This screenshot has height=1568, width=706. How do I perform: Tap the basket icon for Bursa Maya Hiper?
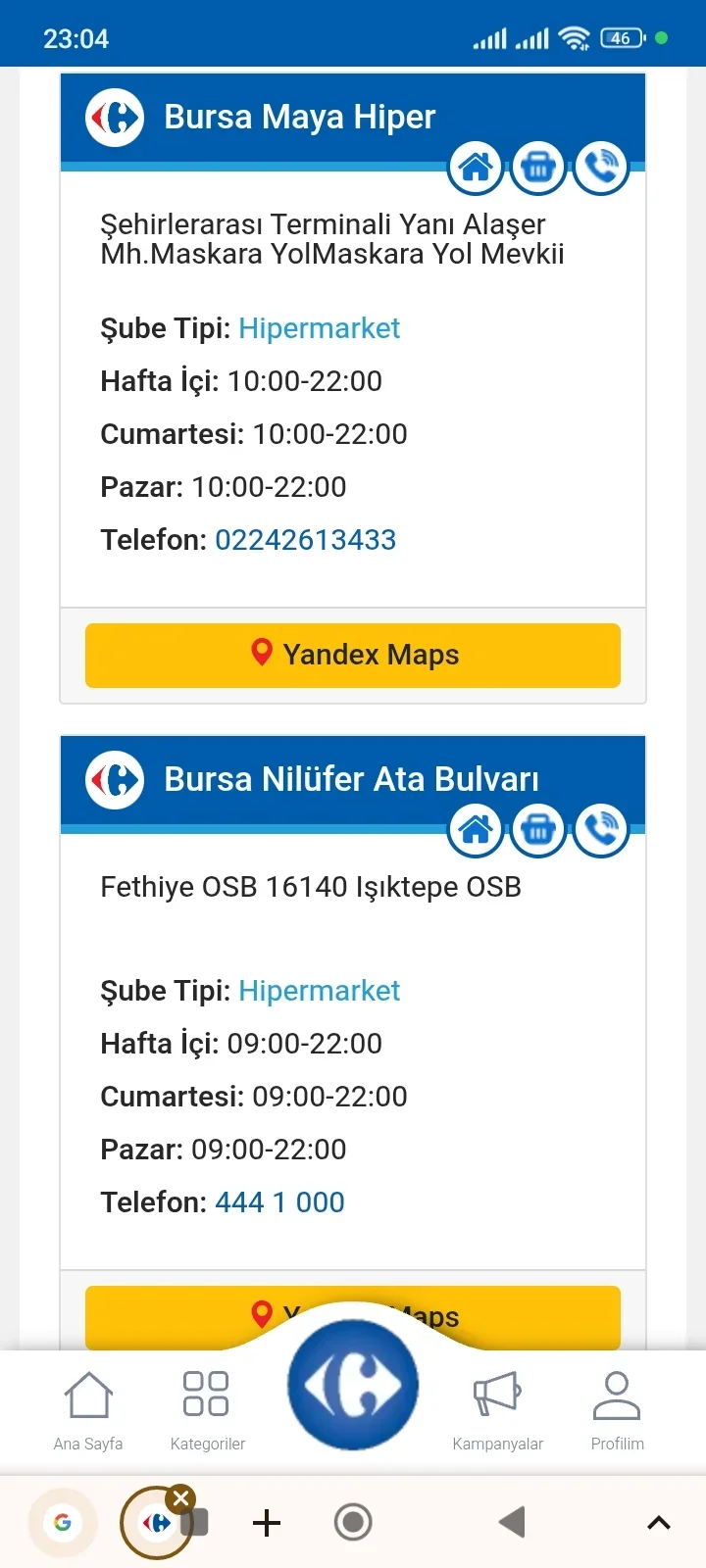[537, 167]
